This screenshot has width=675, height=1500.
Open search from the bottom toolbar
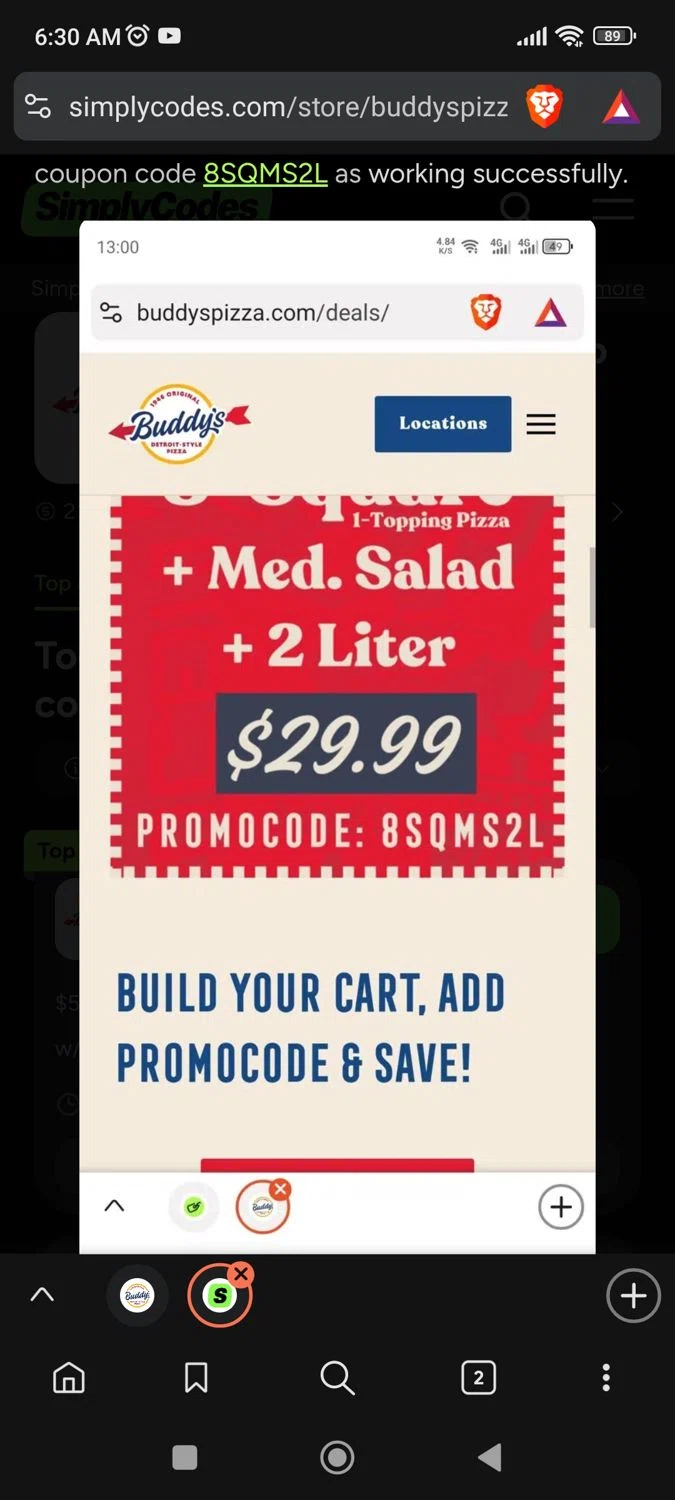(337, 1379)
